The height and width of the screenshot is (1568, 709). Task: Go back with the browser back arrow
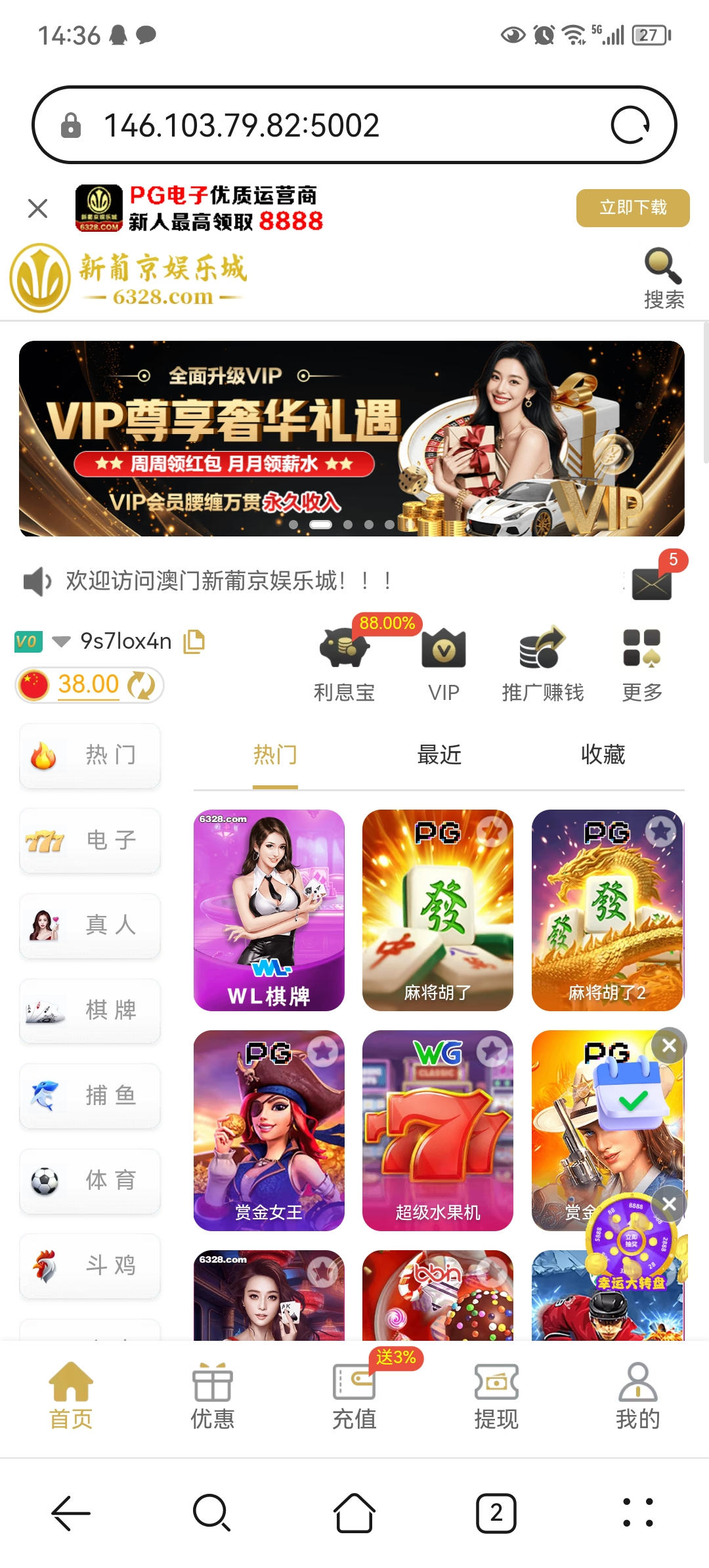click(71, 1513)
